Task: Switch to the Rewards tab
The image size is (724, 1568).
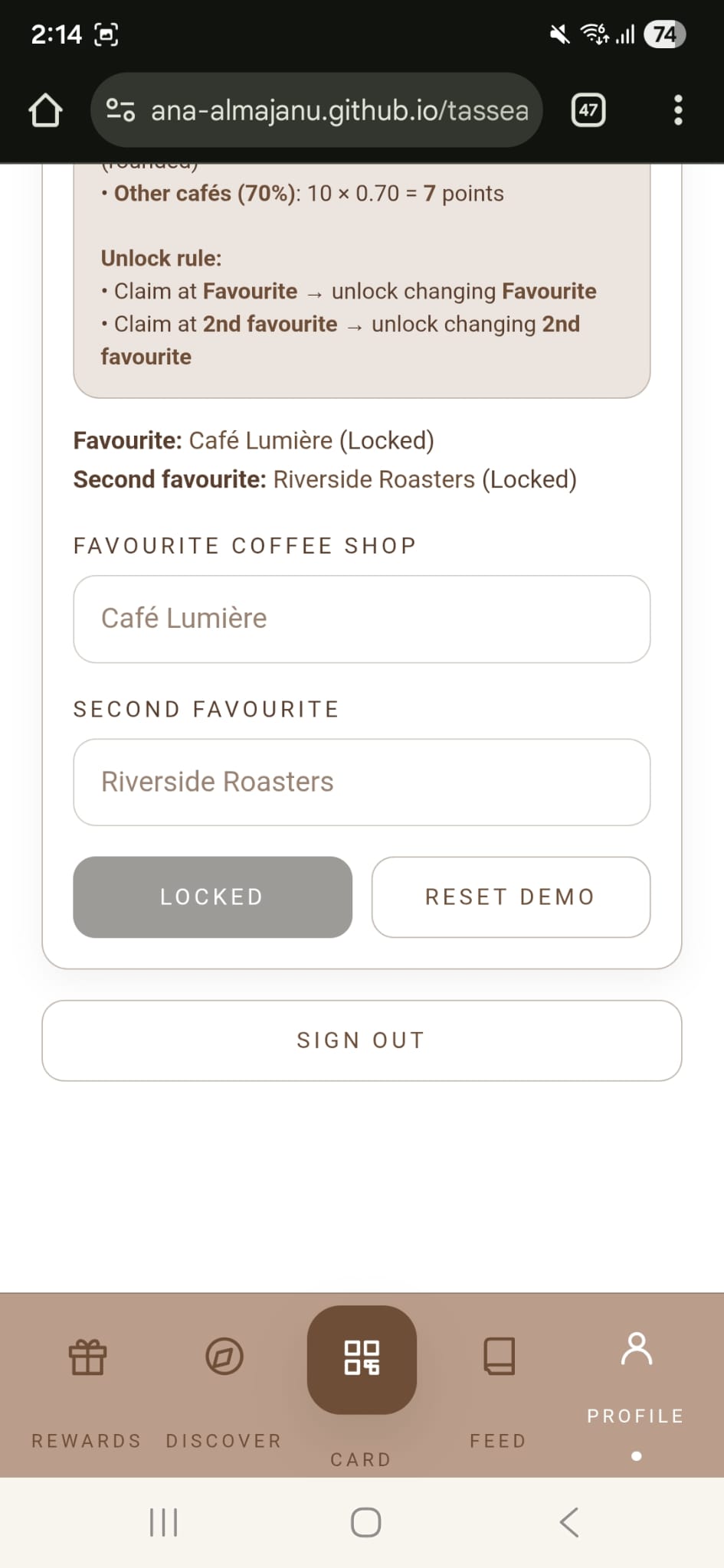Action: (x=87, y=1386)
